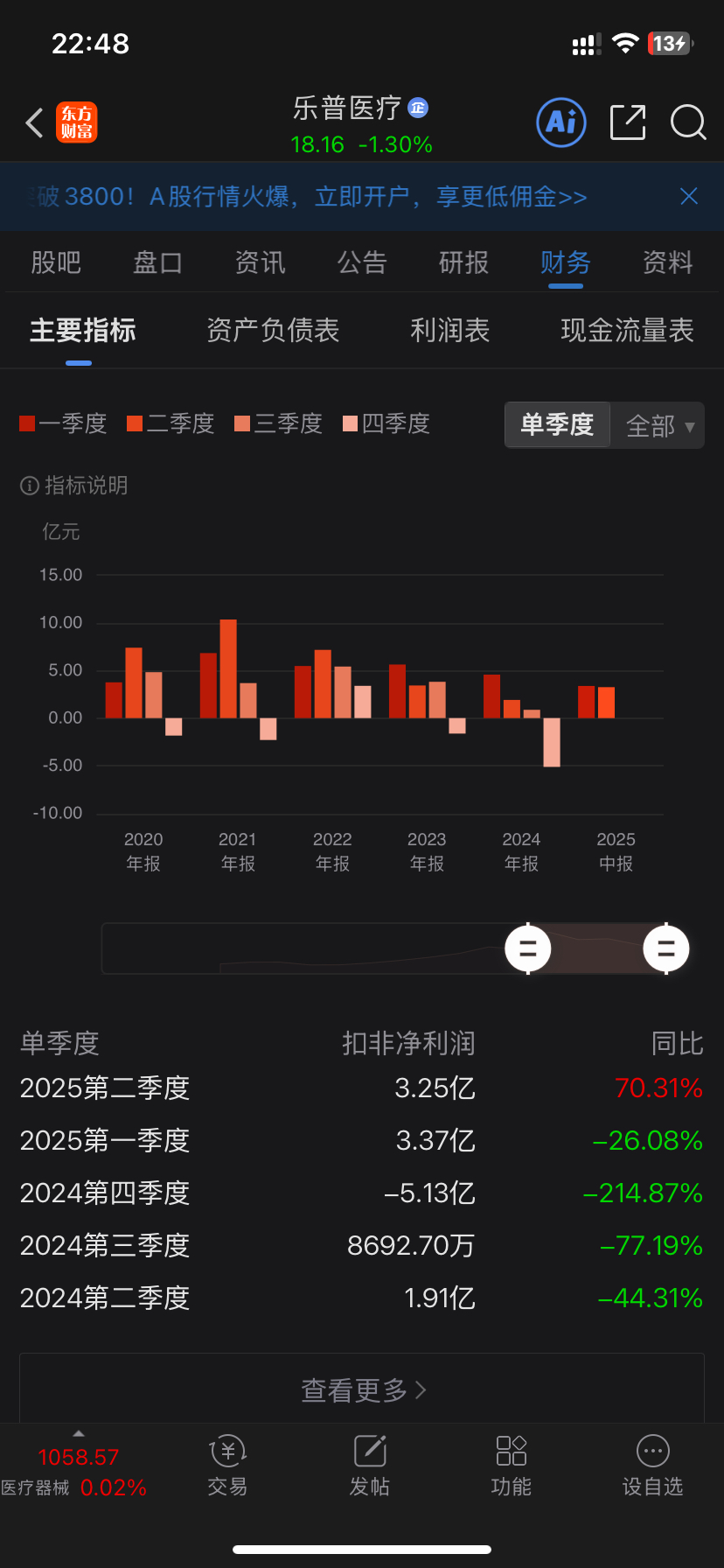This screenshot has width=724, height=1568.
Task: Open the 现金流量表 sub-tab
Action: (627, 330)
